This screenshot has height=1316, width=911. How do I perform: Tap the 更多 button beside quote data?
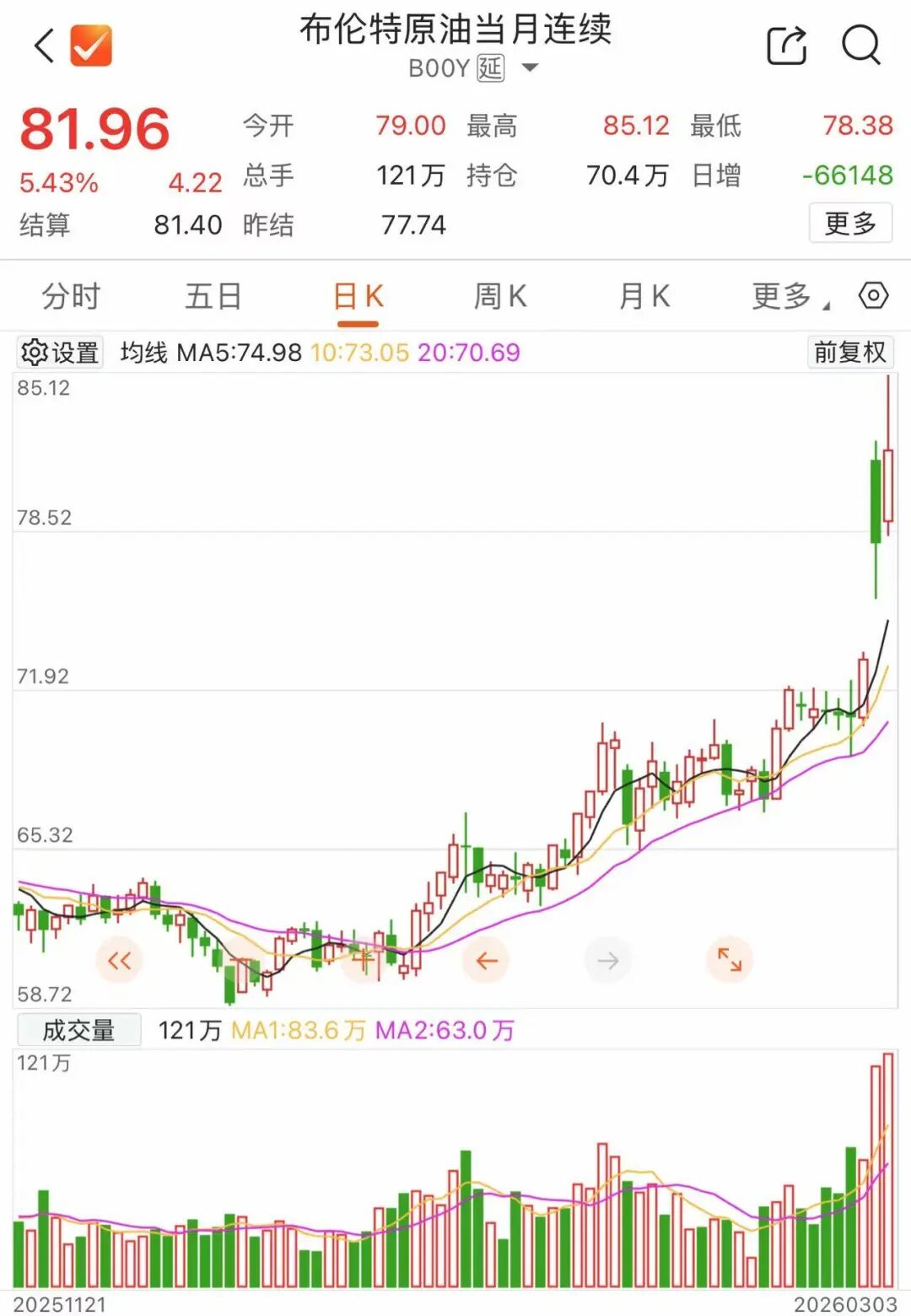(850, 224)
